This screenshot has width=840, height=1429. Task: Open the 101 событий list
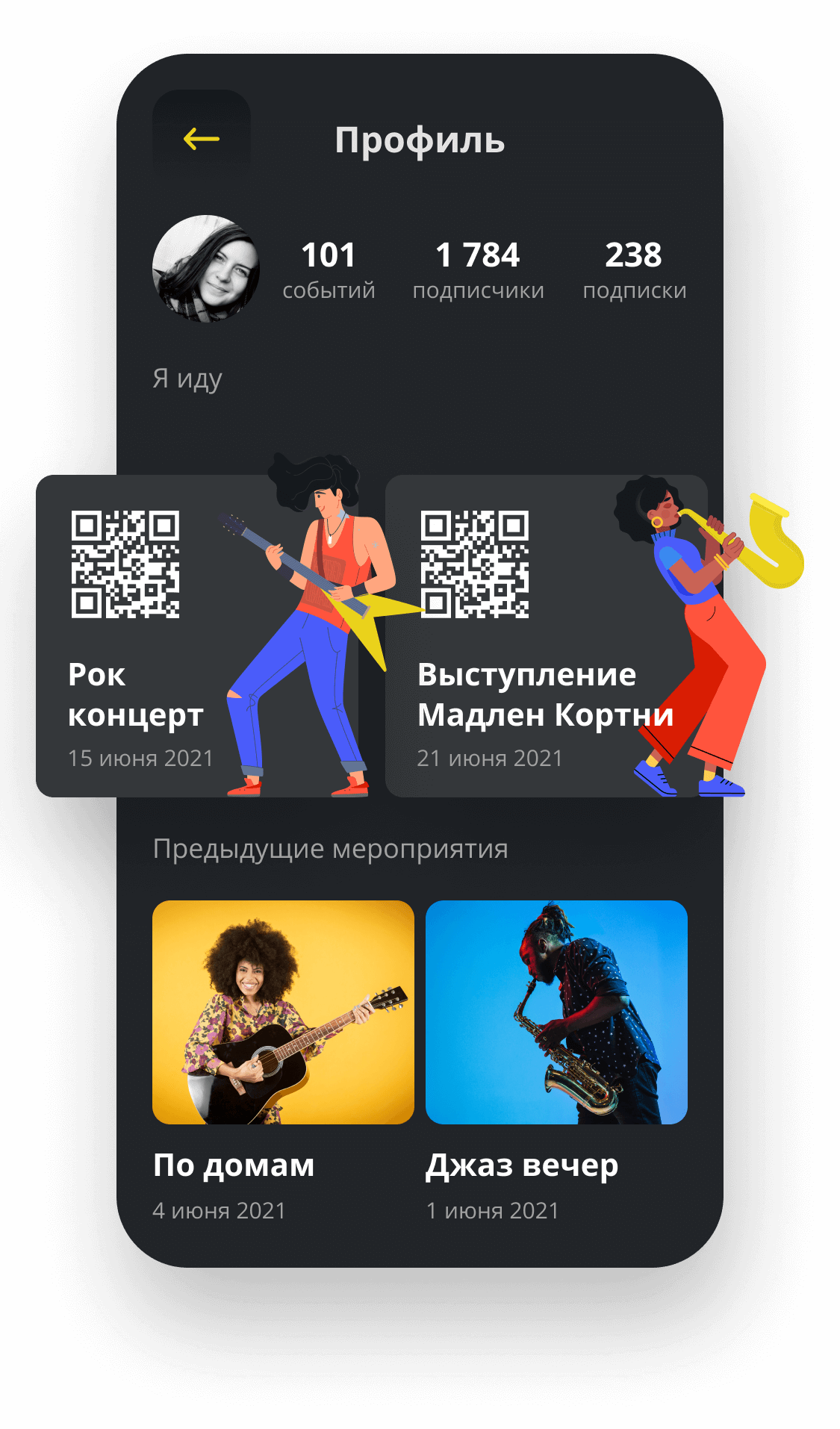(329, 270)
